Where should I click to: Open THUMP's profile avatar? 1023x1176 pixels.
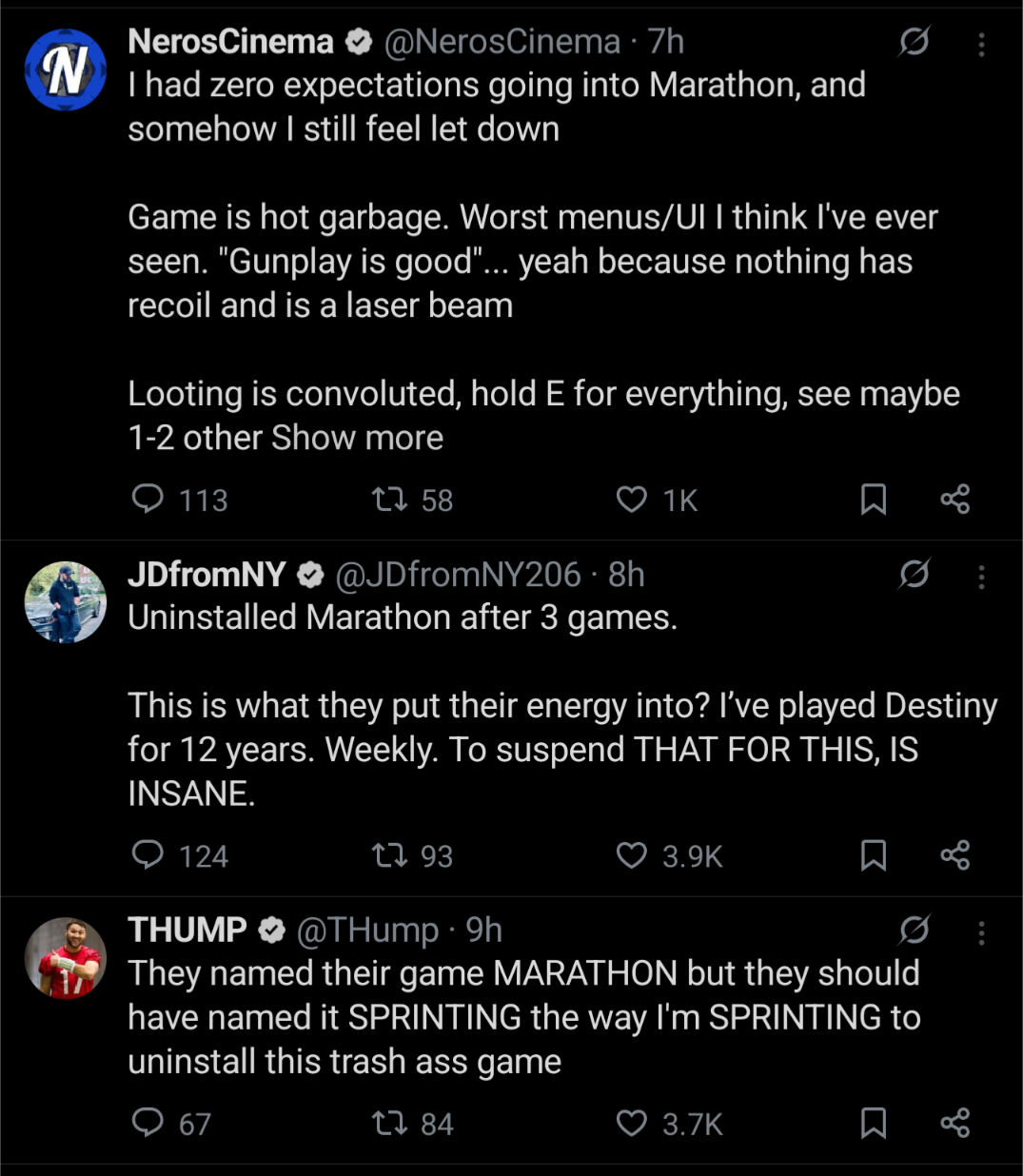(x=65, y=957)
